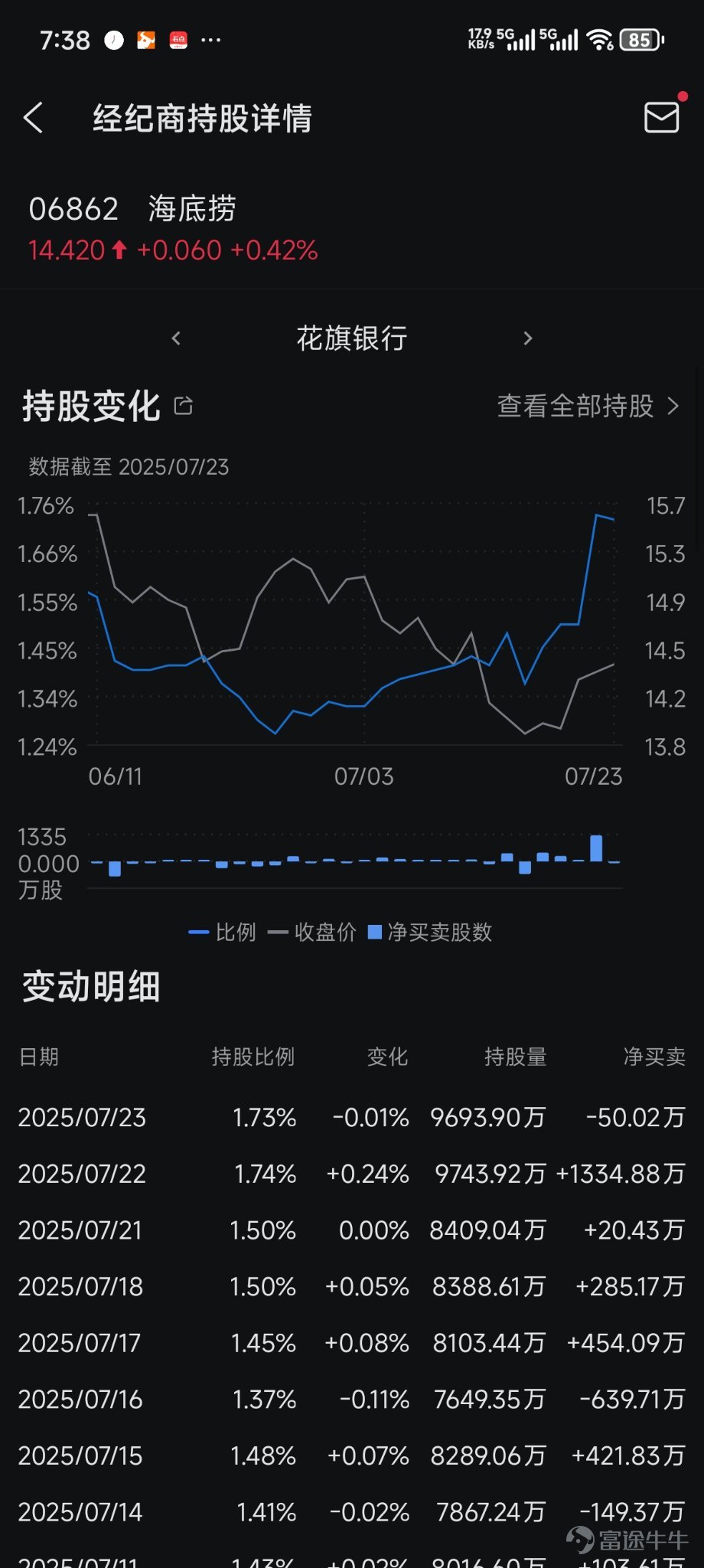704x1568 pixels.
Task: Tap the back arrow to exit broker details
Action: [33, 119]
